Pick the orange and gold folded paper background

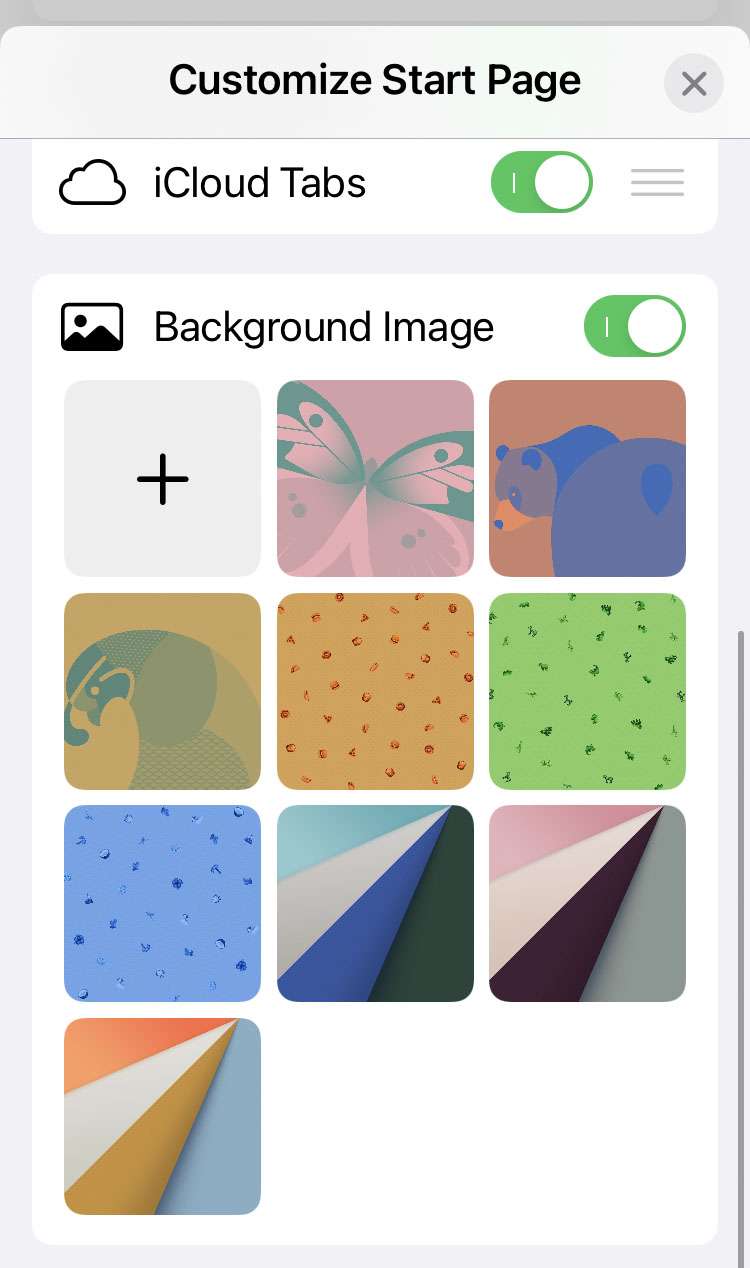click(162, 1116)
